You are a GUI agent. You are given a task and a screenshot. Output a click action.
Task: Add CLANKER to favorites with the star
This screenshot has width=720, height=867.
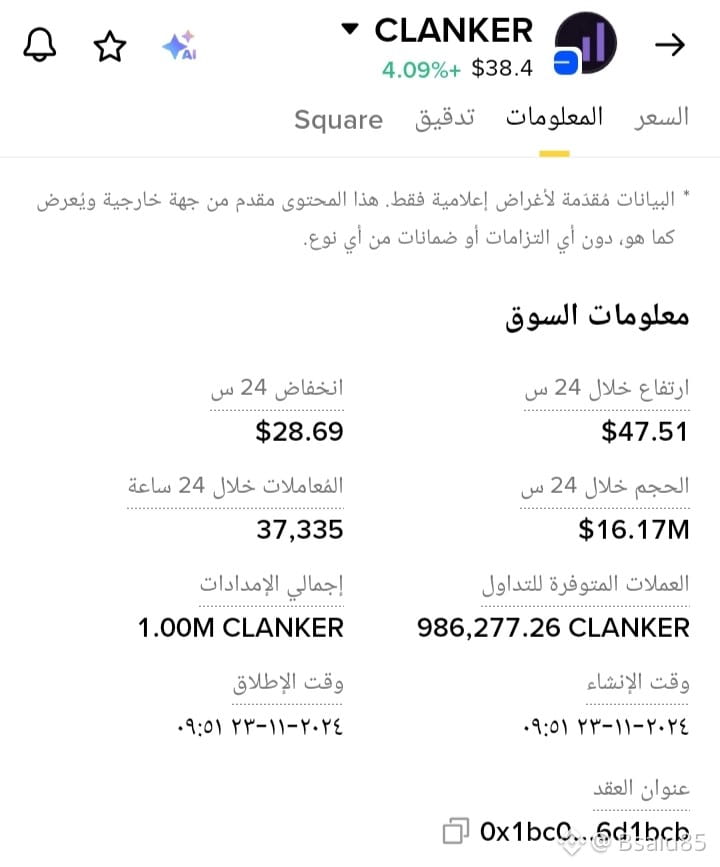coord(109,45)
